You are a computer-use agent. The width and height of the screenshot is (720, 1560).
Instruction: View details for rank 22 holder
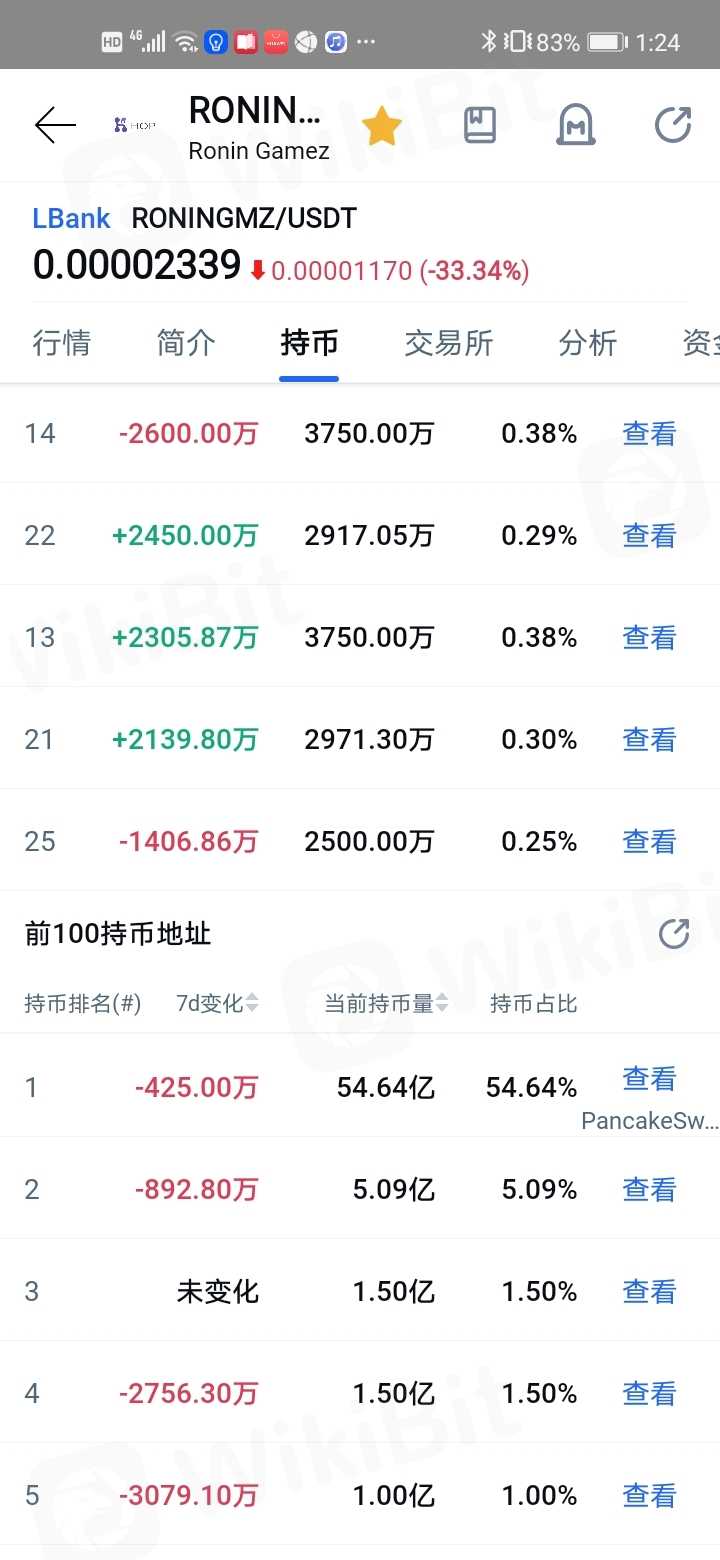(650, 536)
